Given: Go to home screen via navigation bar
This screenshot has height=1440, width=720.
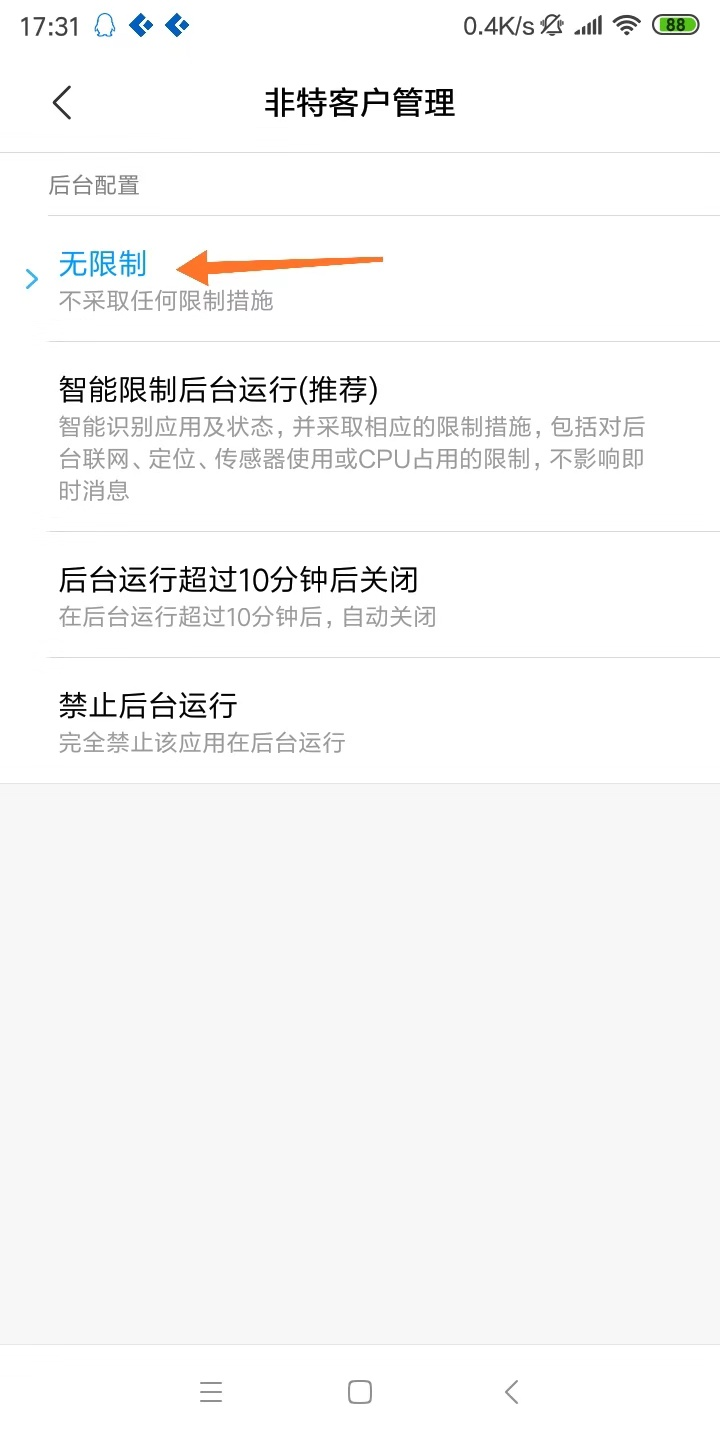Looking at the screenshot, I should [360, 1392].
